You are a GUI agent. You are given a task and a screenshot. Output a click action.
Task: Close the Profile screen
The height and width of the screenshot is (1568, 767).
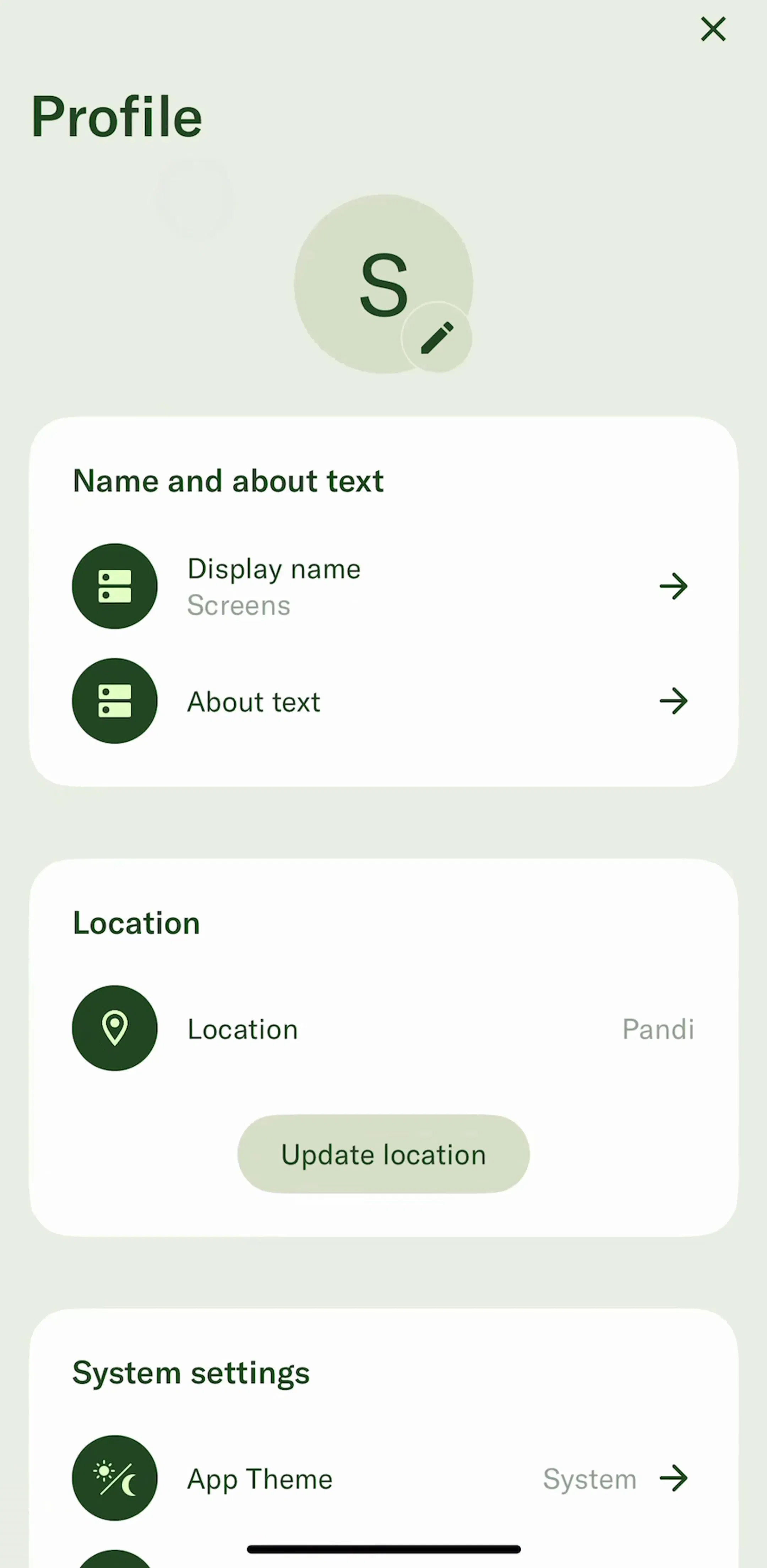point(713,29)
